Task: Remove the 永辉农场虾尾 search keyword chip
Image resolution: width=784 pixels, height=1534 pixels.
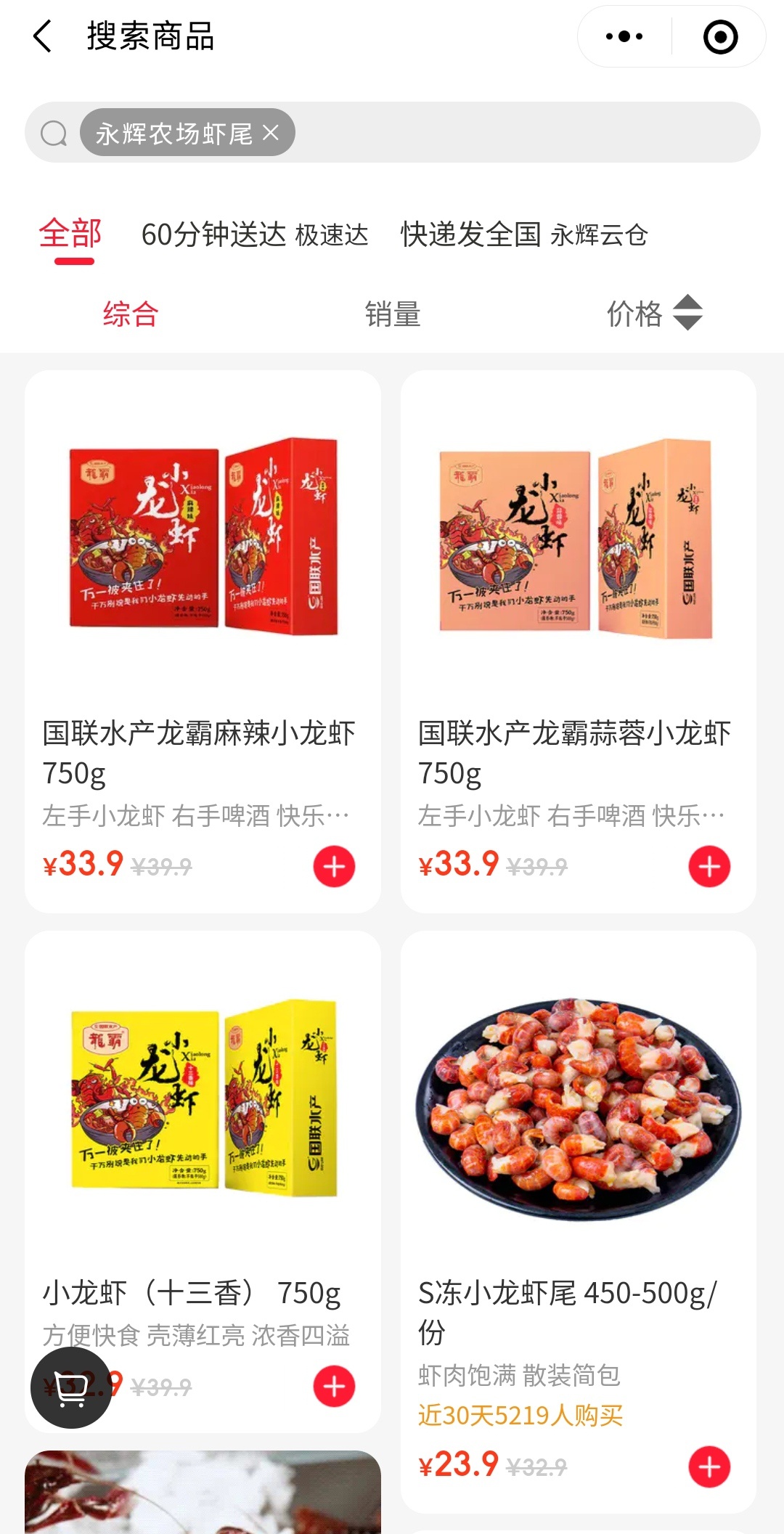Action: 271,133
